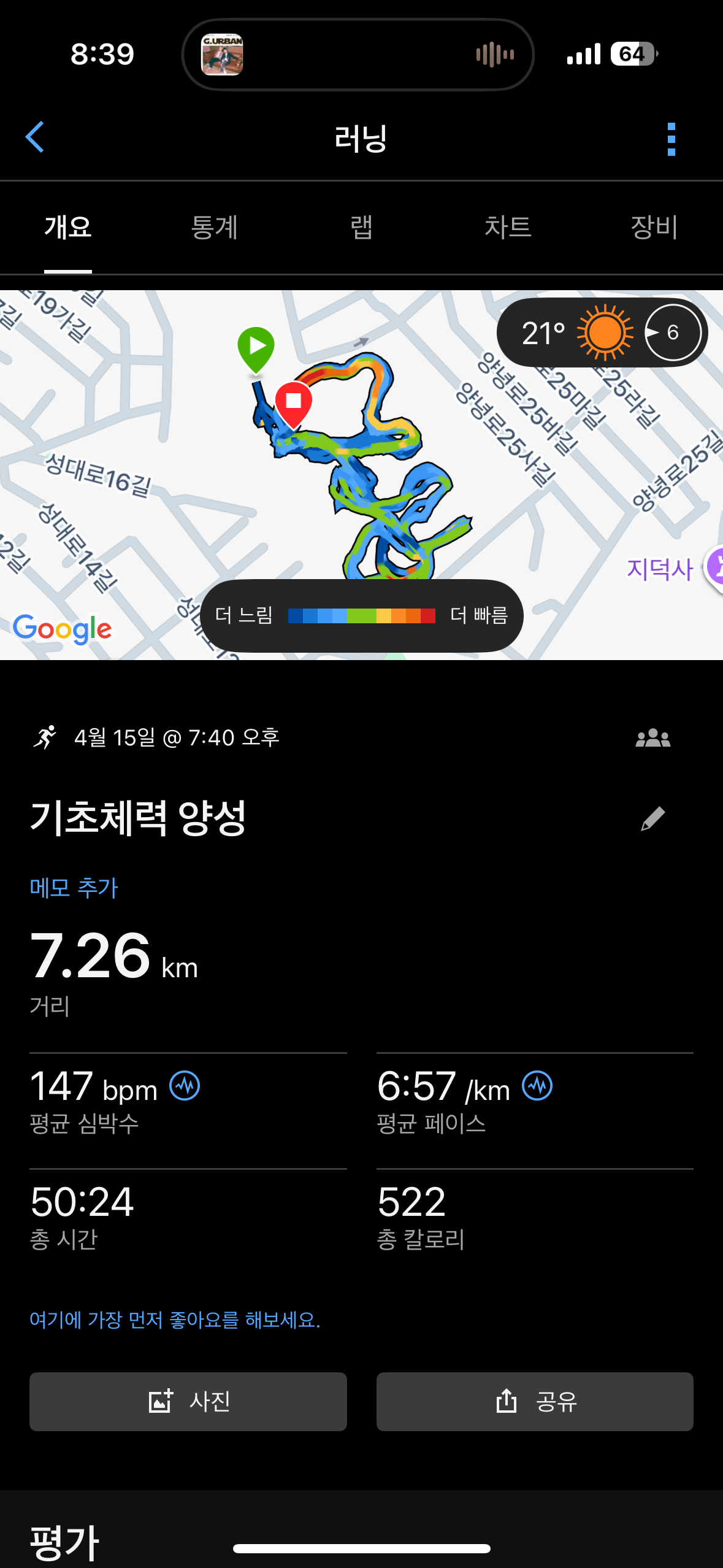This screenshot has height=1568, width=723.
Task: Tap the be-first-to-like link
Action: [175, 1320]
